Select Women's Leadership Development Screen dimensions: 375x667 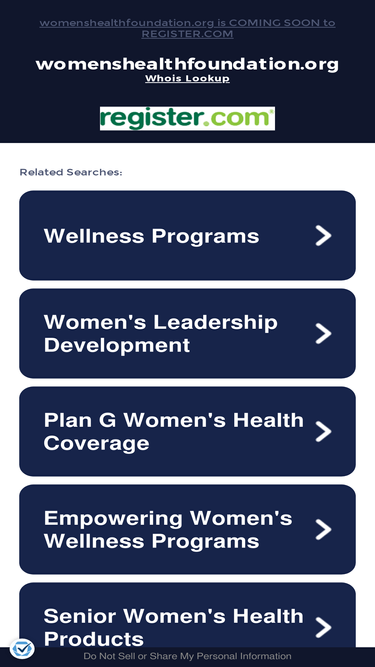click(x=187, y=334)
